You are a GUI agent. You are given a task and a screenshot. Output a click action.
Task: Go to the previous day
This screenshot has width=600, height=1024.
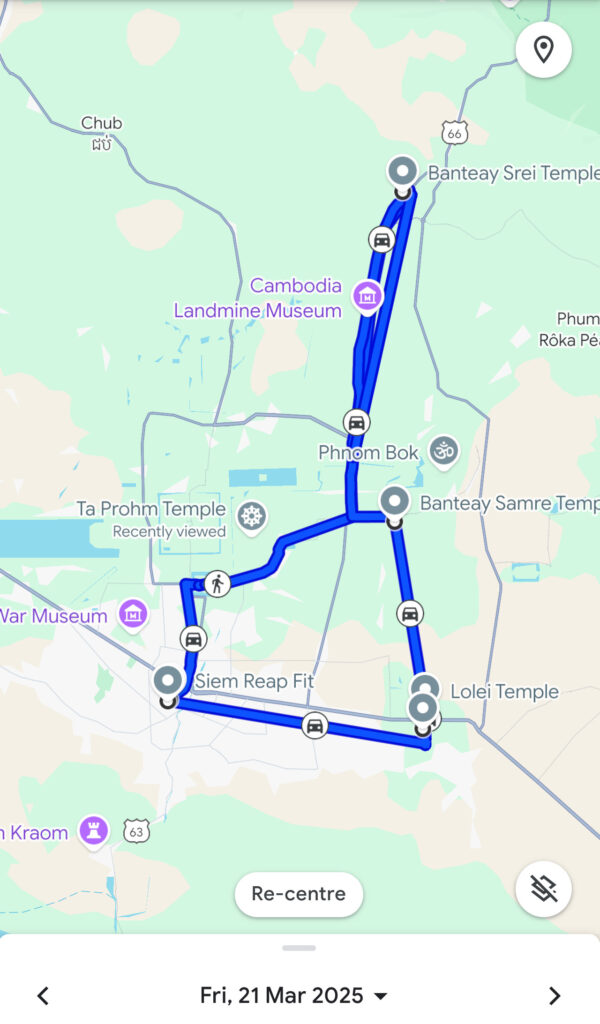tap(43, 995)
